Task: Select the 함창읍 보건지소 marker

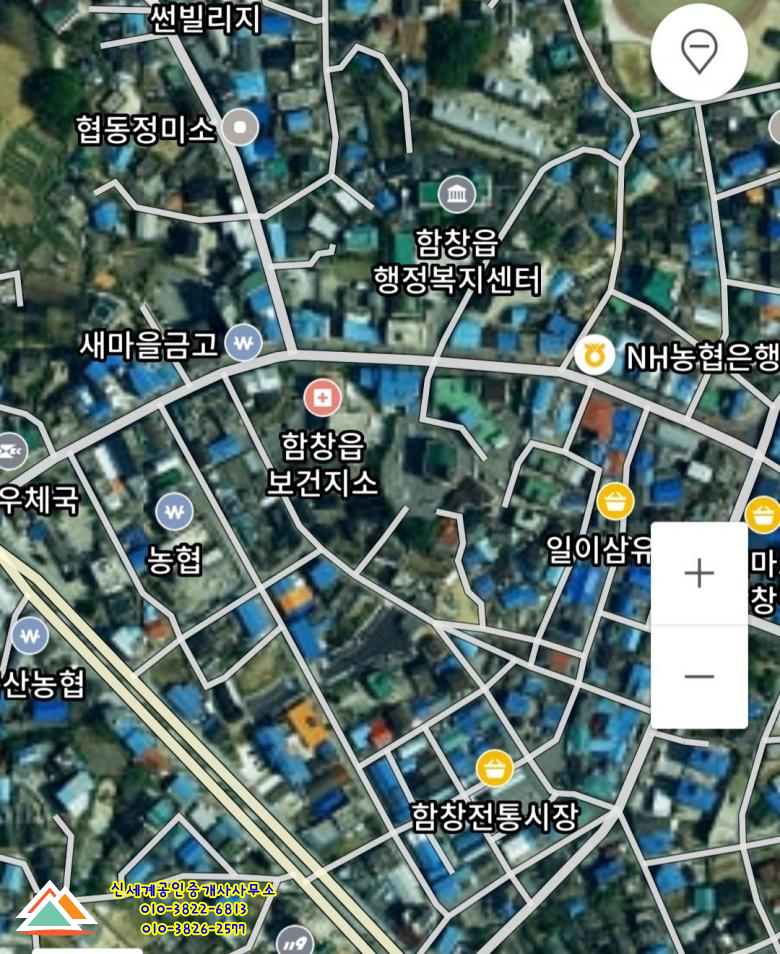Action: click(322, 398)
